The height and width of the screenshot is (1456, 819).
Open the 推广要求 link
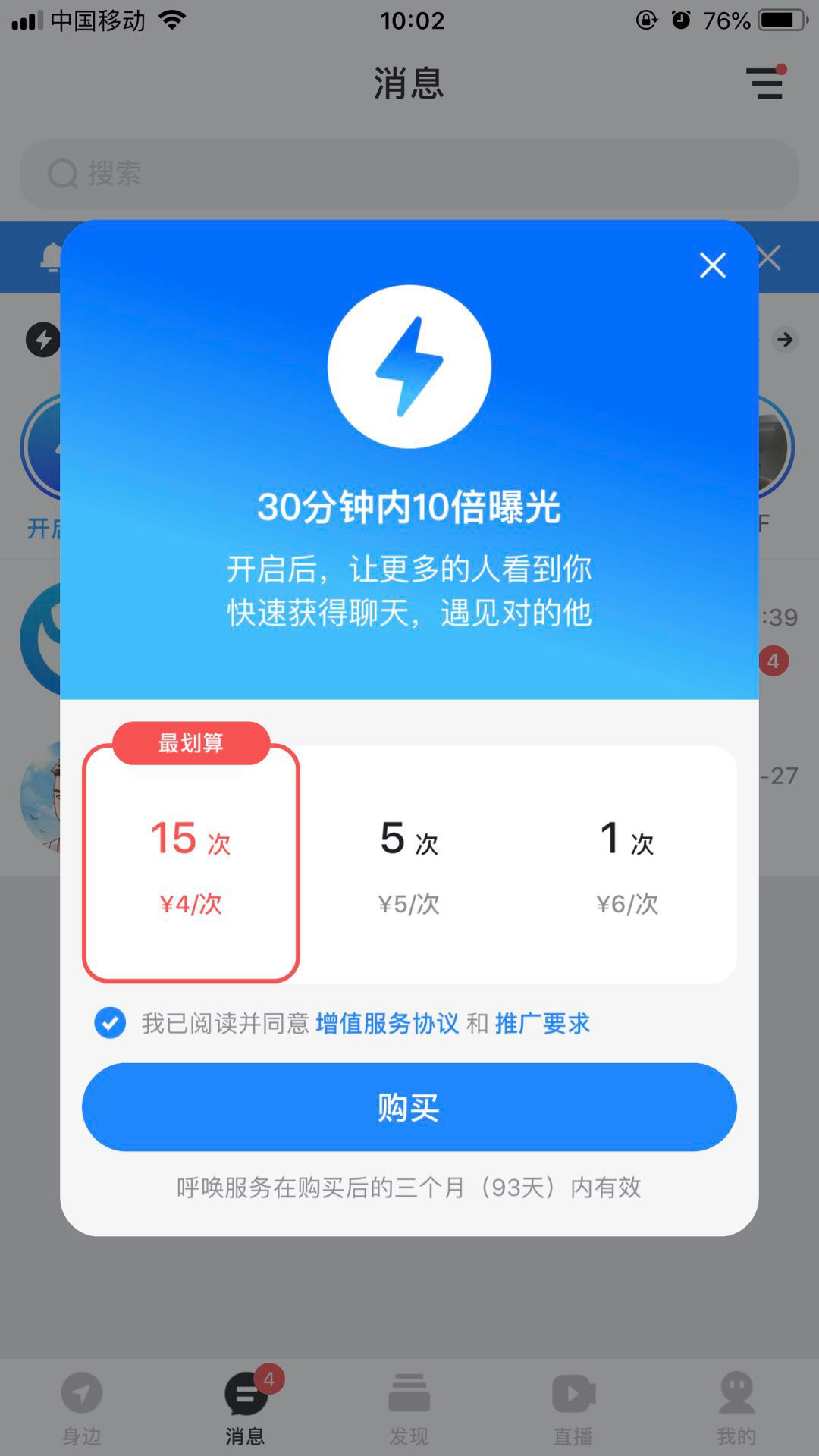coord(542,1023)
